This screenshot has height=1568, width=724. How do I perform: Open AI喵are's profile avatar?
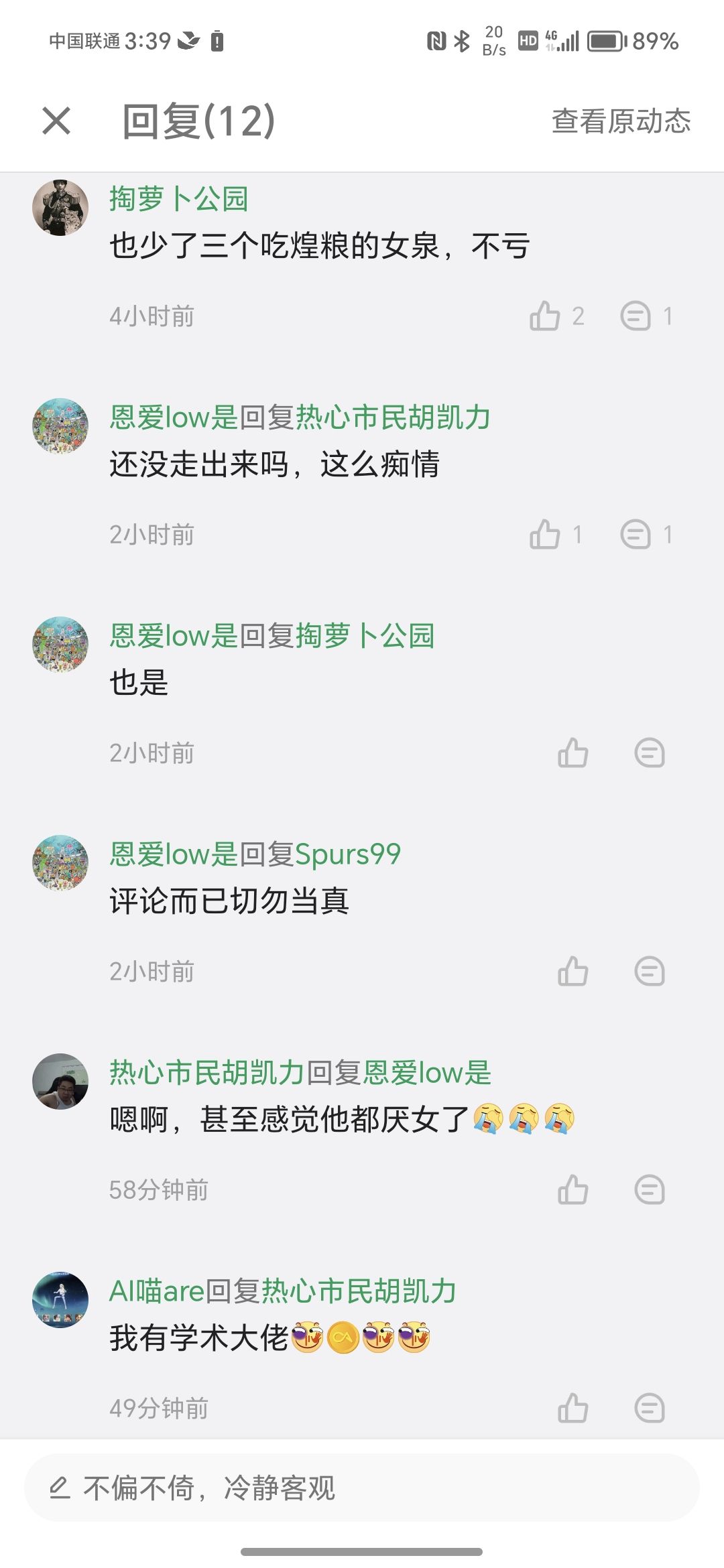[60, 1300]
